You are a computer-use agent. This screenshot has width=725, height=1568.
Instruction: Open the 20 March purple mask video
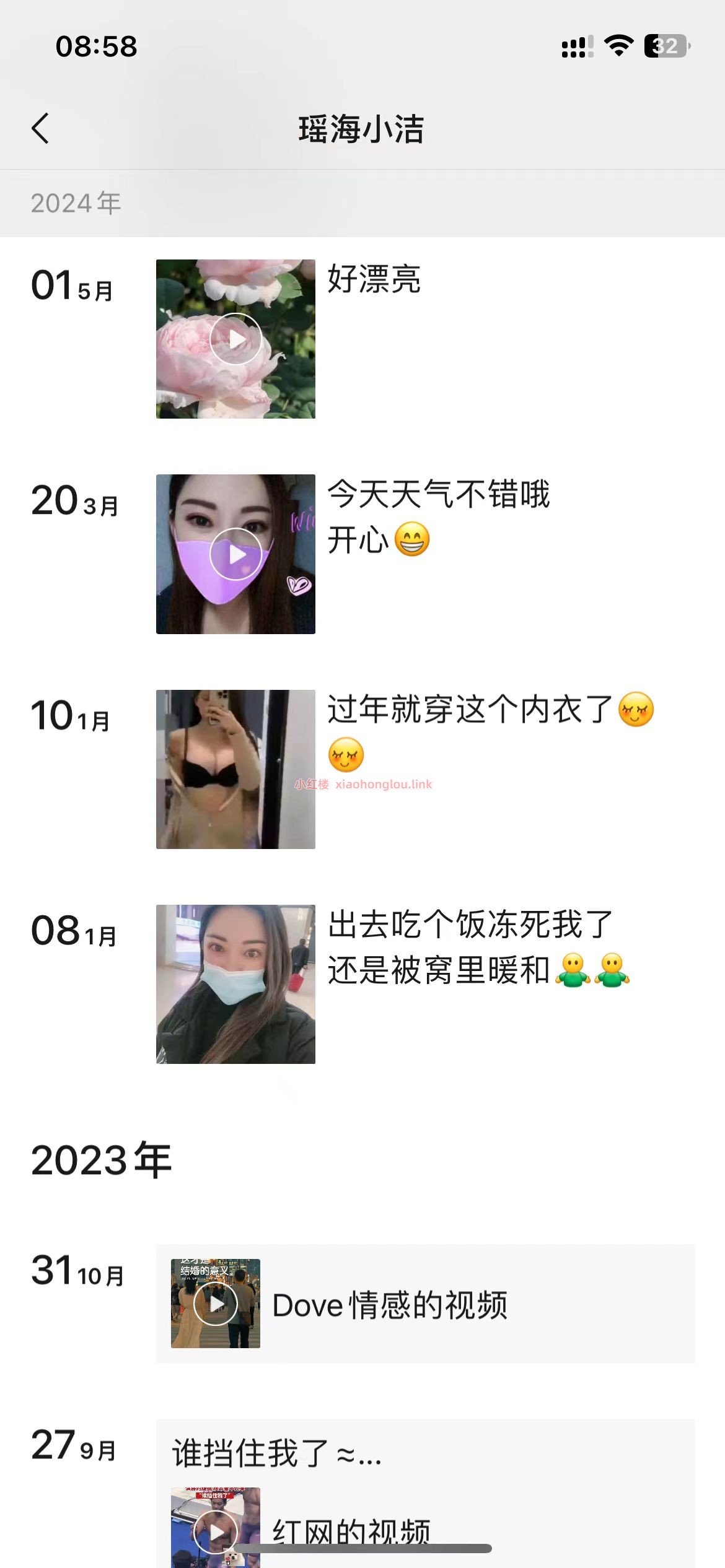tap(235, 554)
